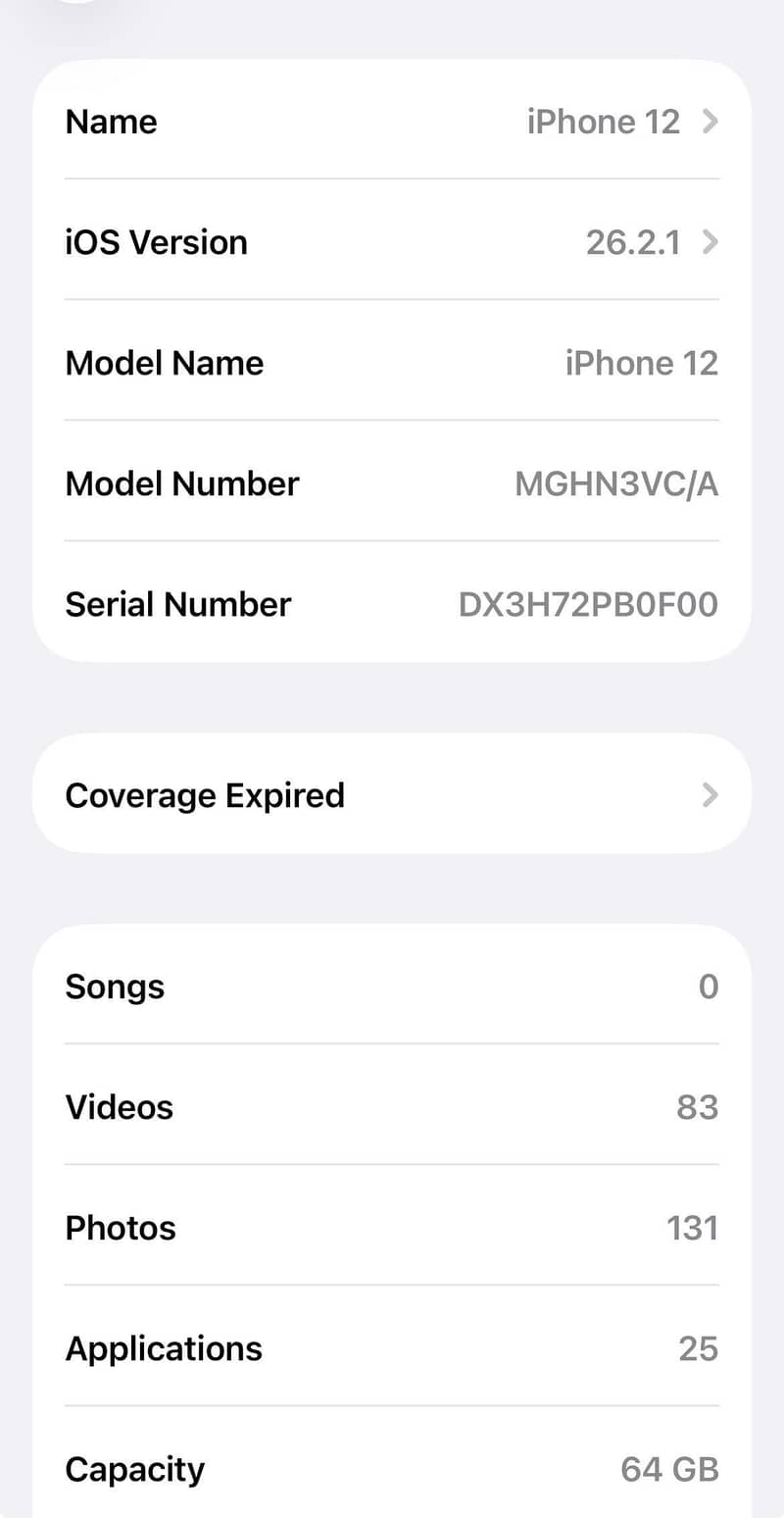
Task: Click the Coverage Expired chevron
Action: (x=709, y=794)
